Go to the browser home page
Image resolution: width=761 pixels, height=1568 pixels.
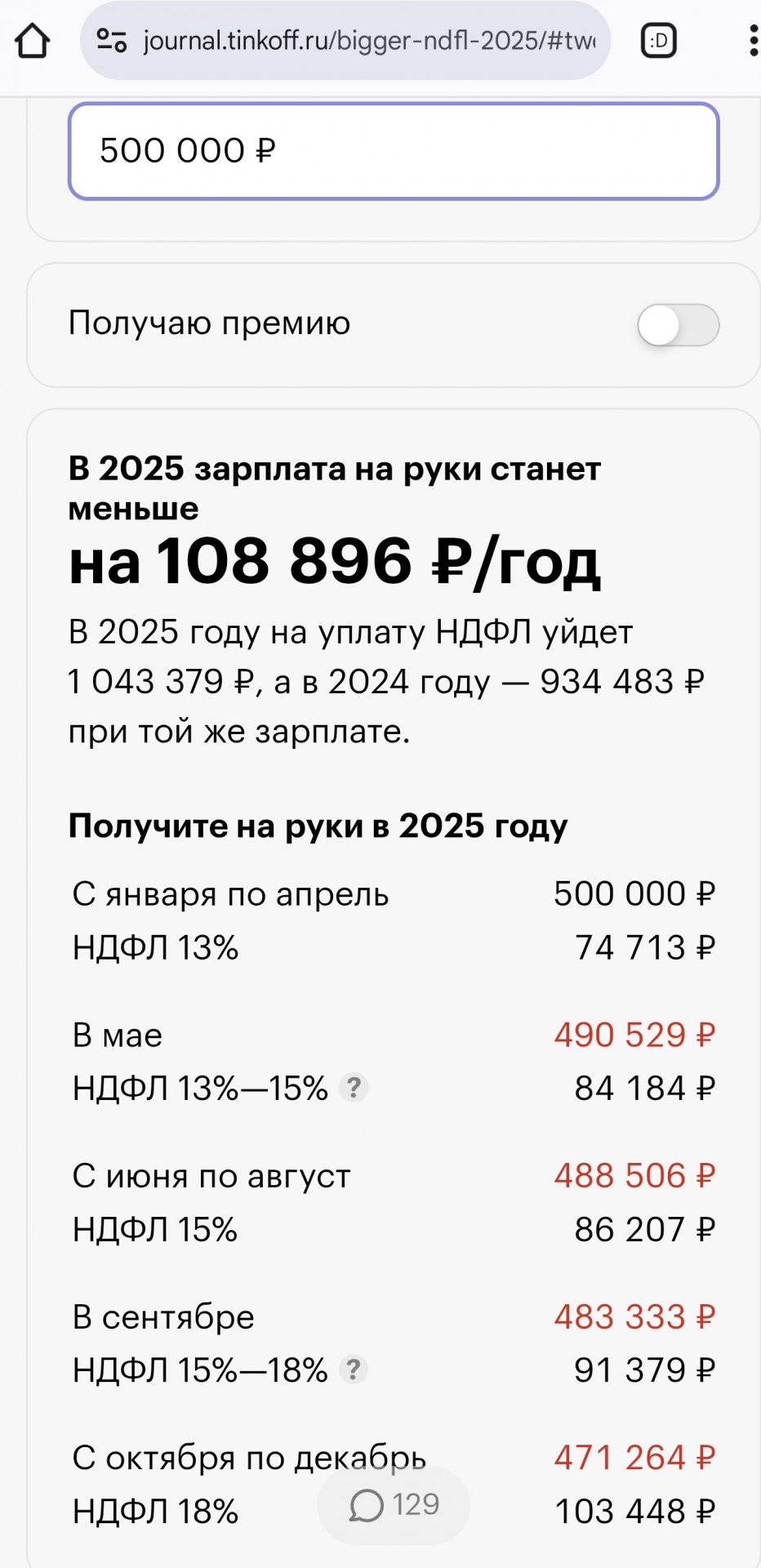[33, 40]
